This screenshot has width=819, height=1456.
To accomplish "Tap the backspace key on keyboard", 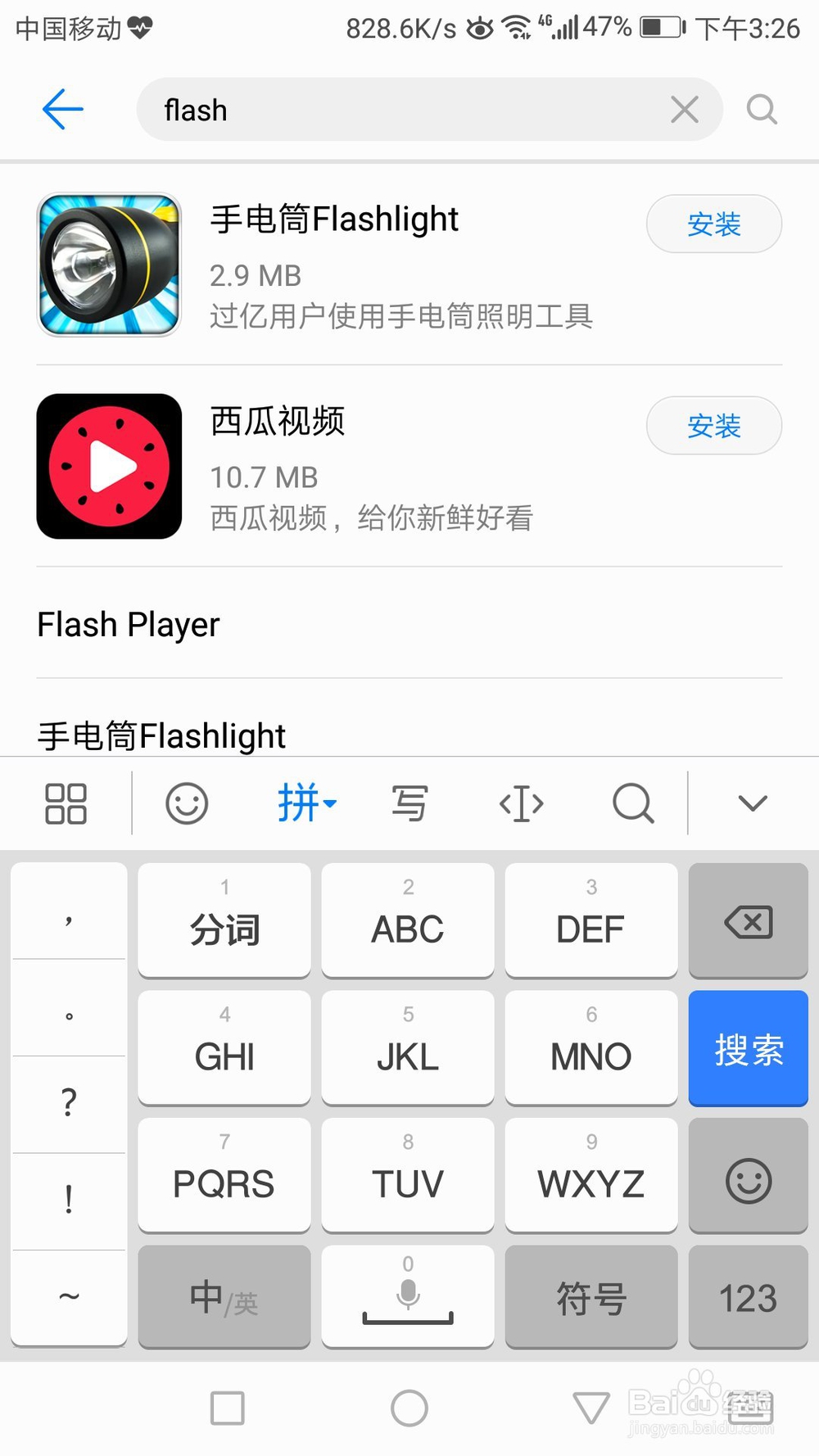I will (x=748, y=920).
